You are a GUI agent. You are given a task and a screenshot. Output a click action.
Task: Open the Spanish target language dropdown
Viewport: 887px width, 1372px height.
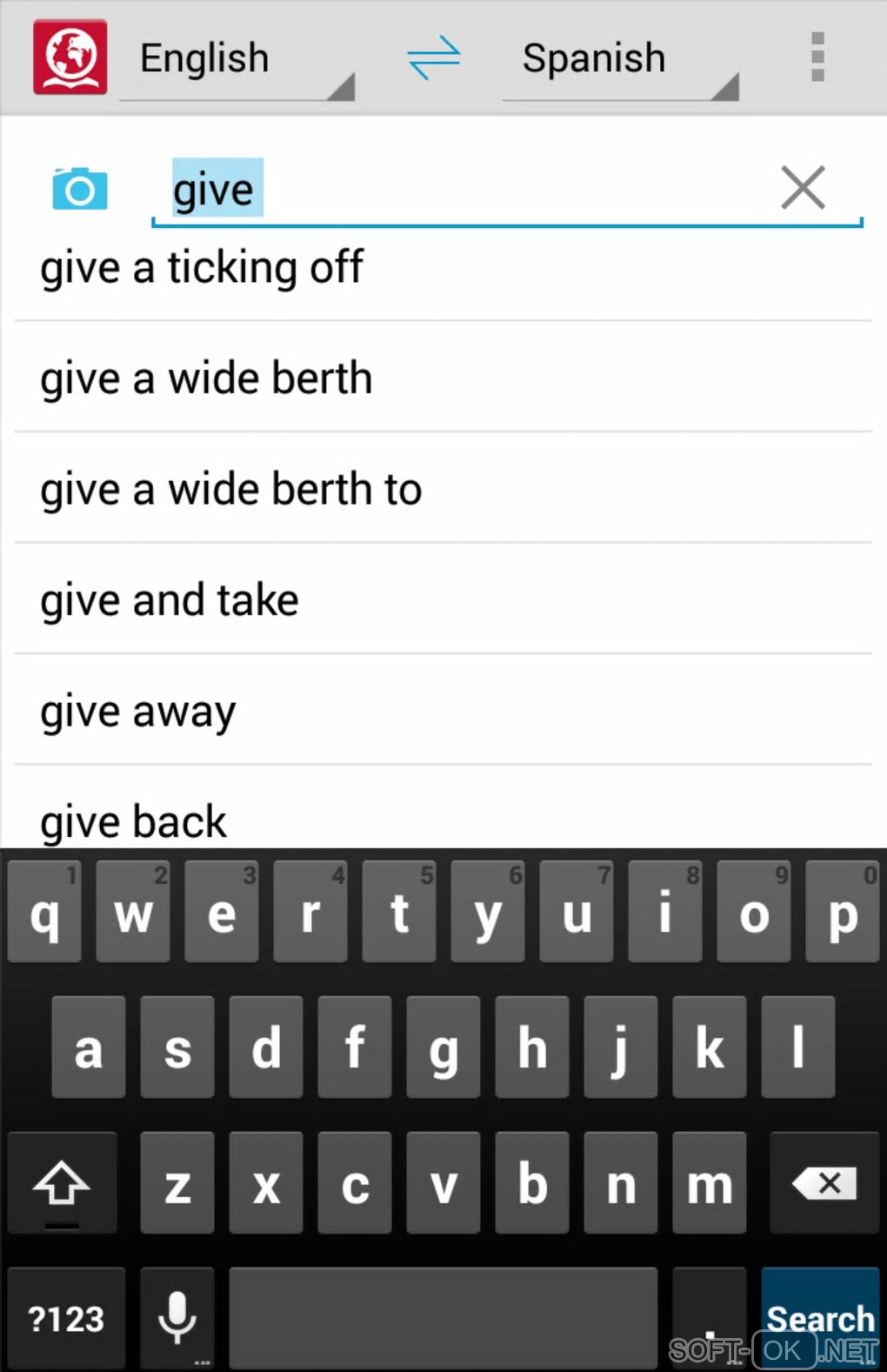point(619,61)
